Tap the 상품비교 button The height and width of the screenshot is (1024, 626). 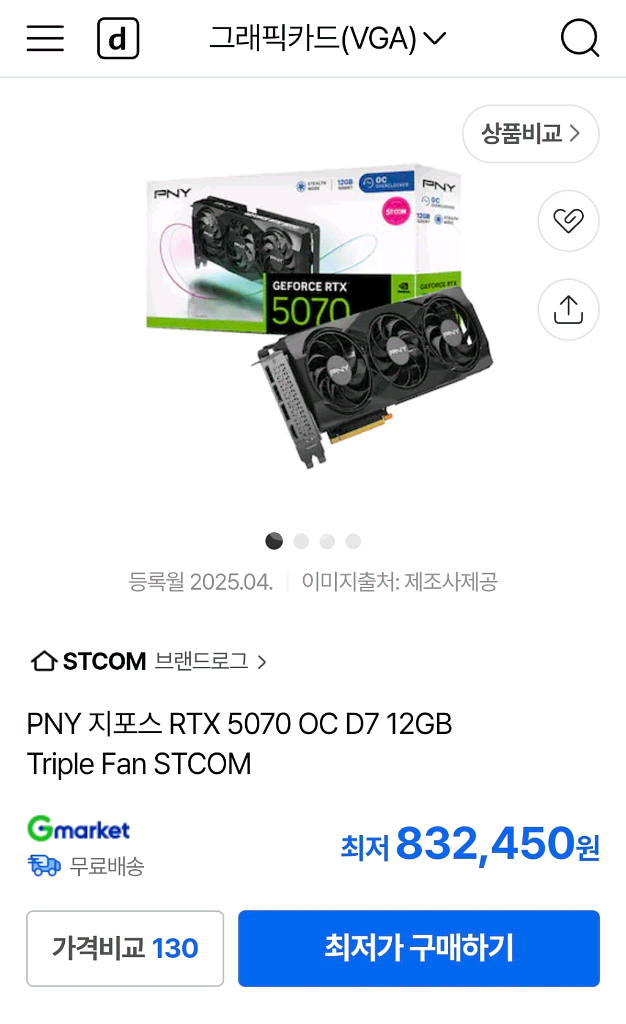click(530, 134)
